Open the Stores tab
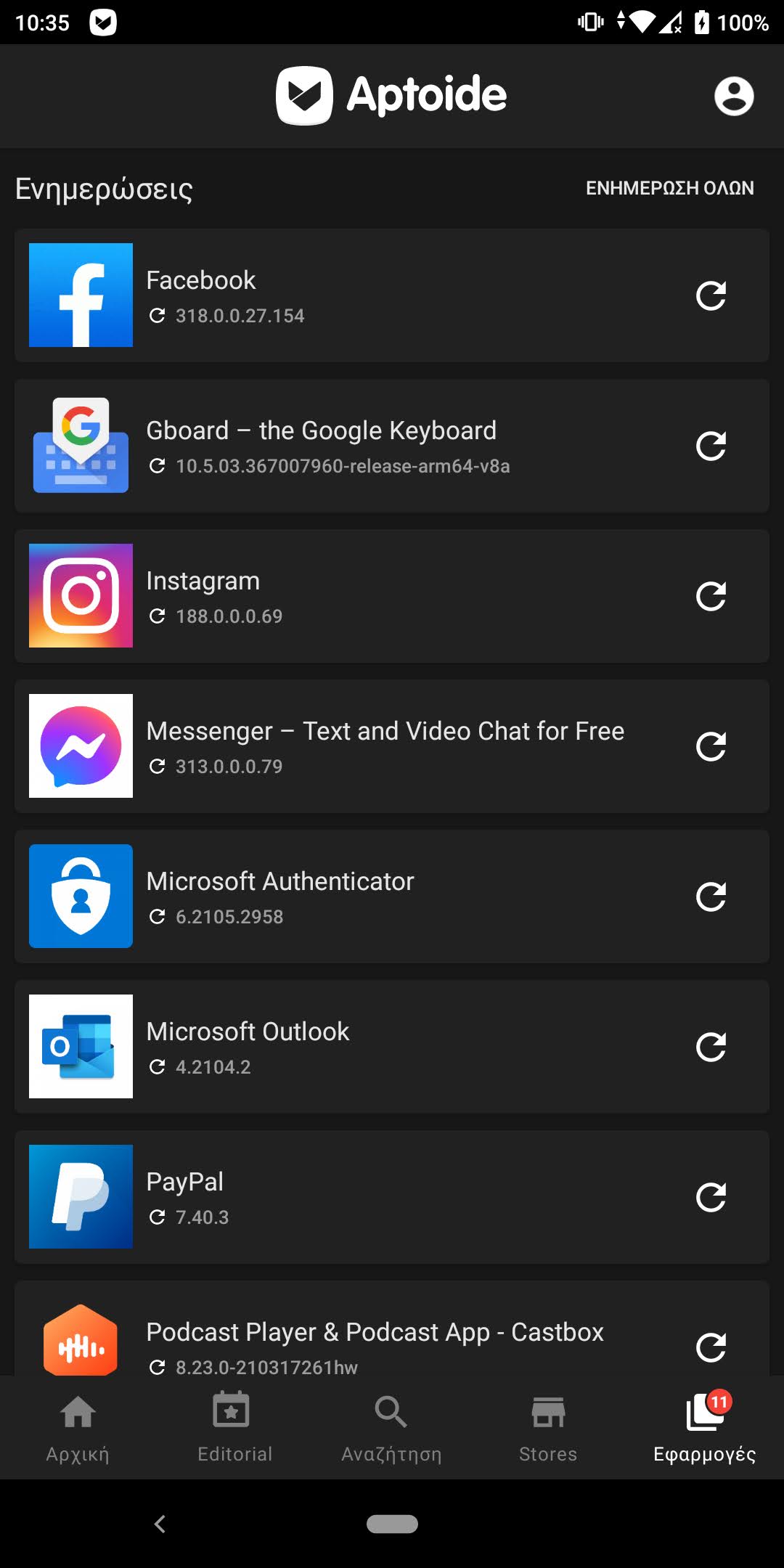This screenshot has width=784, height=1568. pos(548,1426)
